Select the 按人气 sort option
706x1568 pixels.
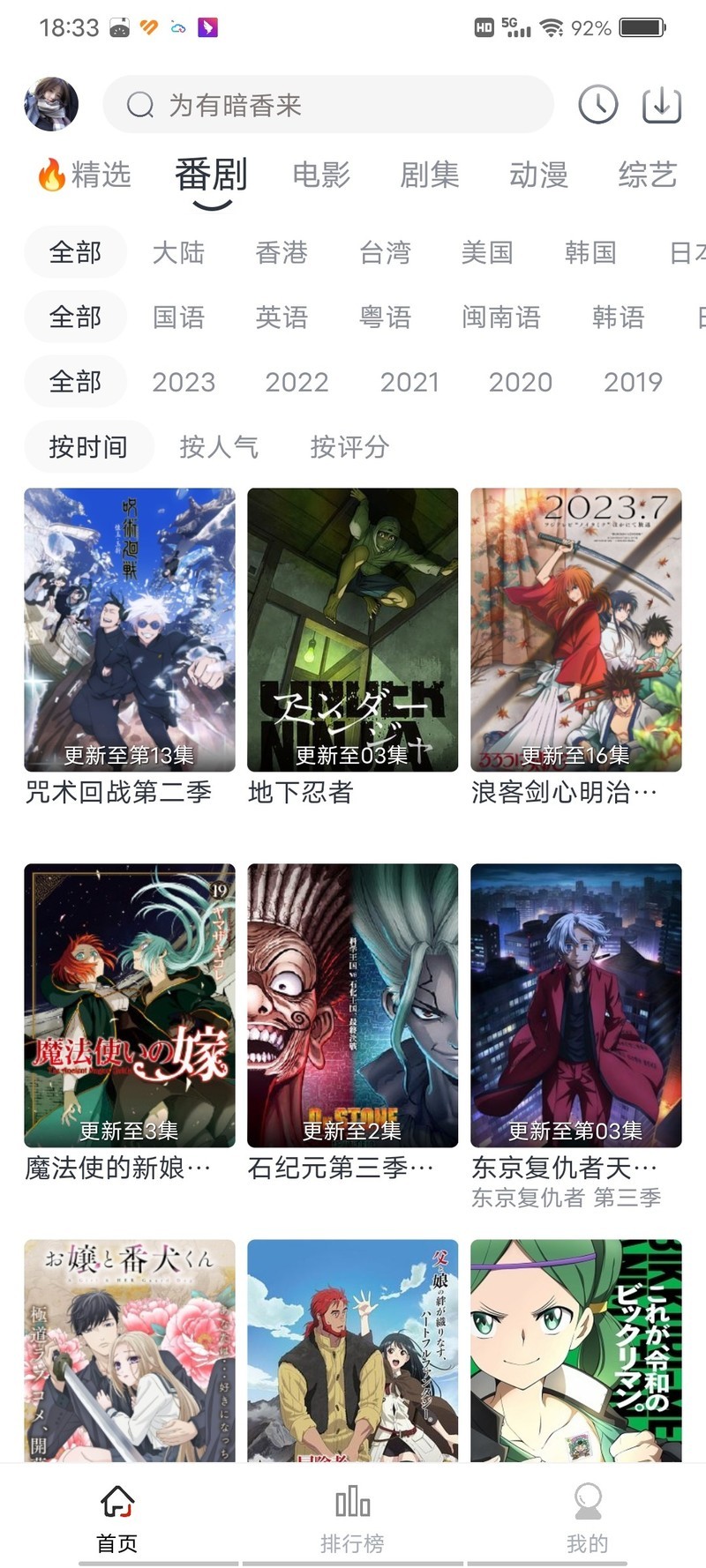220,448
